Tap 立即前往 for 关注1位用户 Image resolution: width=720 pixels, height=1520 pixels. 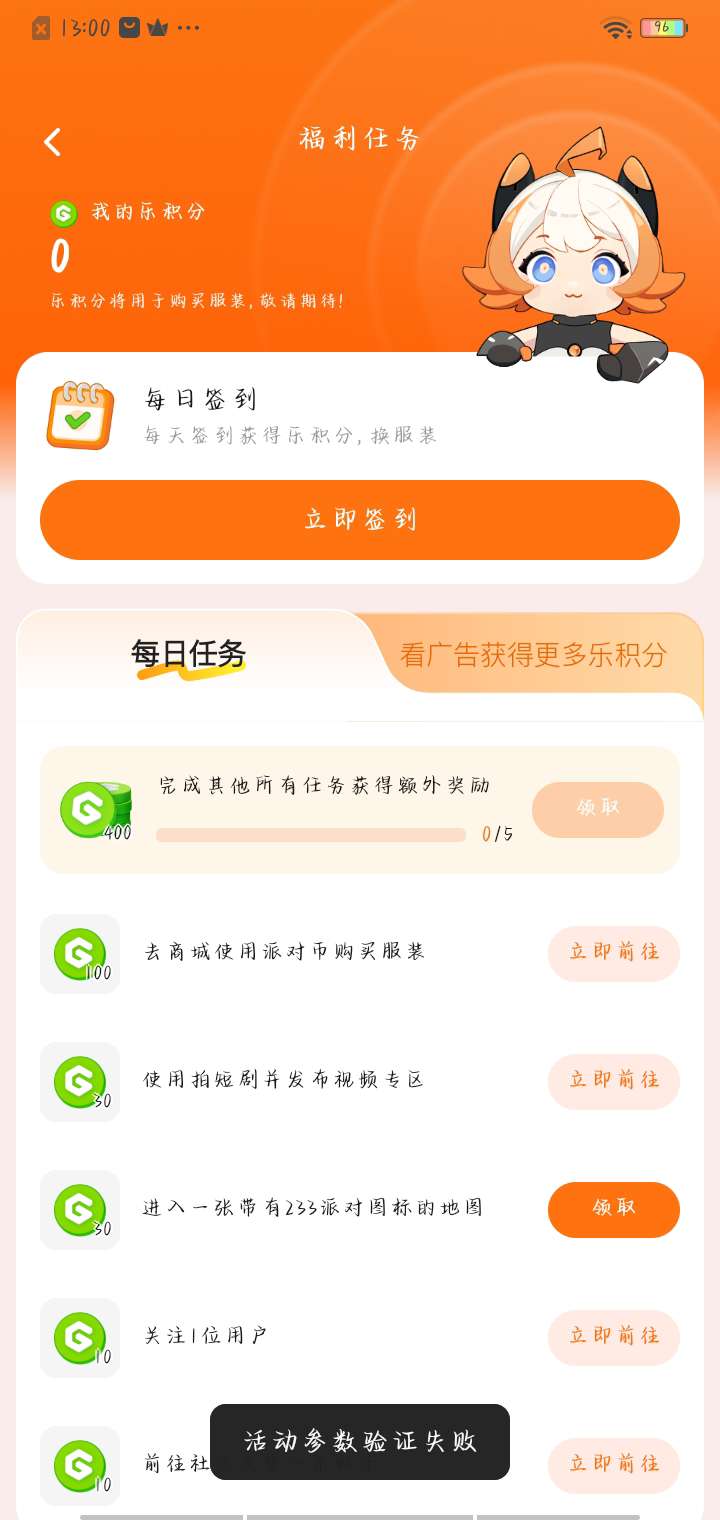coord(614,1337)
